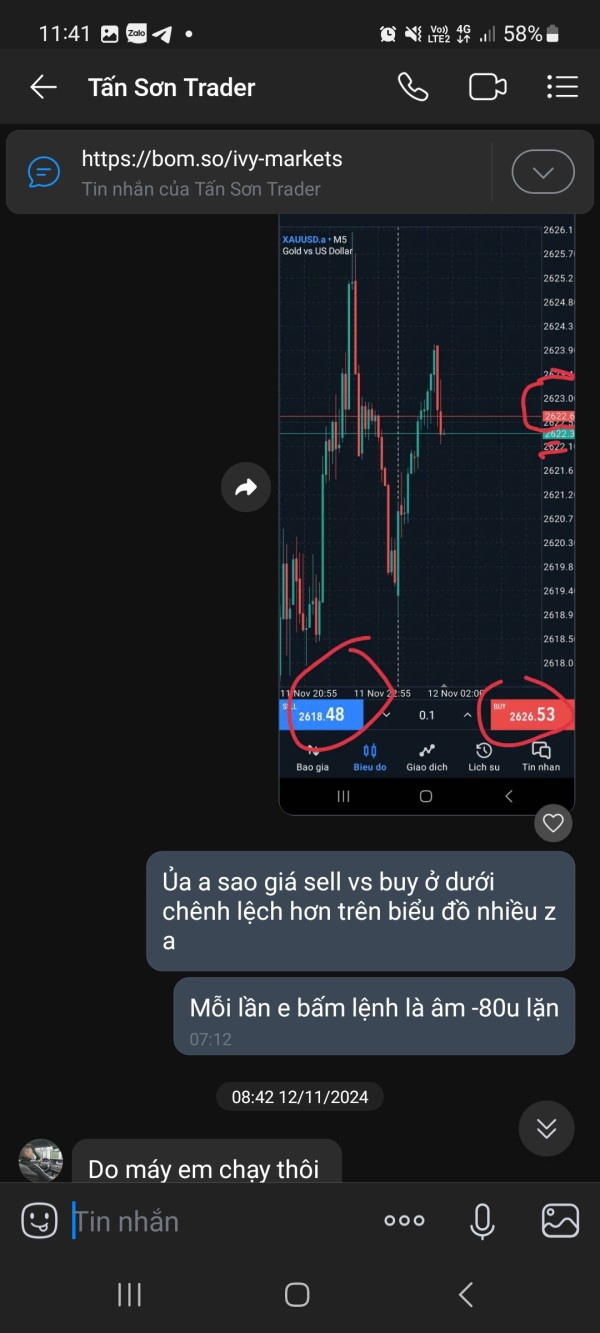Forward the chart image
The image size is (600, 1333).
(x=246, y=488)
